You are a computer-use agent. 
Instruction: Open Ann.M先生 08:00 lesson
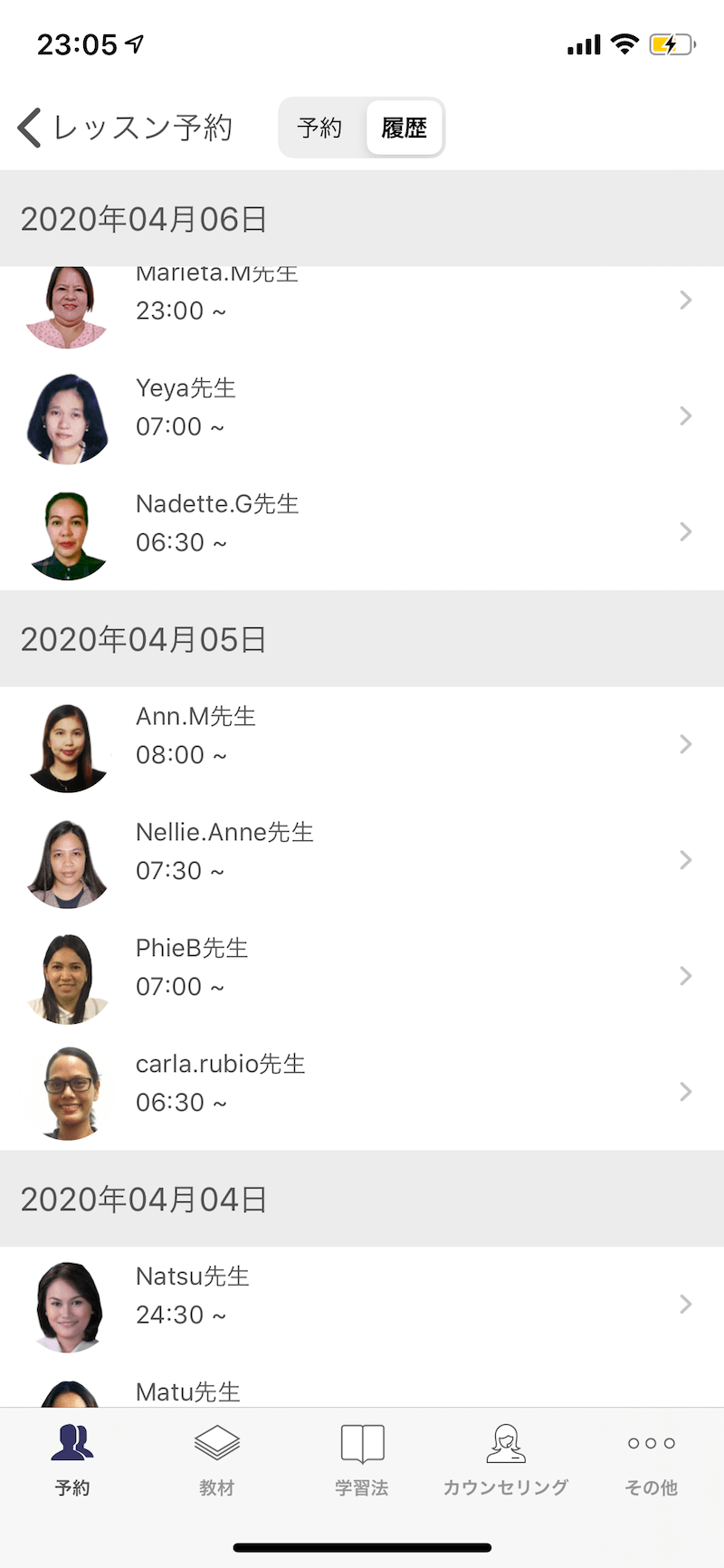(x=362, y=744)
